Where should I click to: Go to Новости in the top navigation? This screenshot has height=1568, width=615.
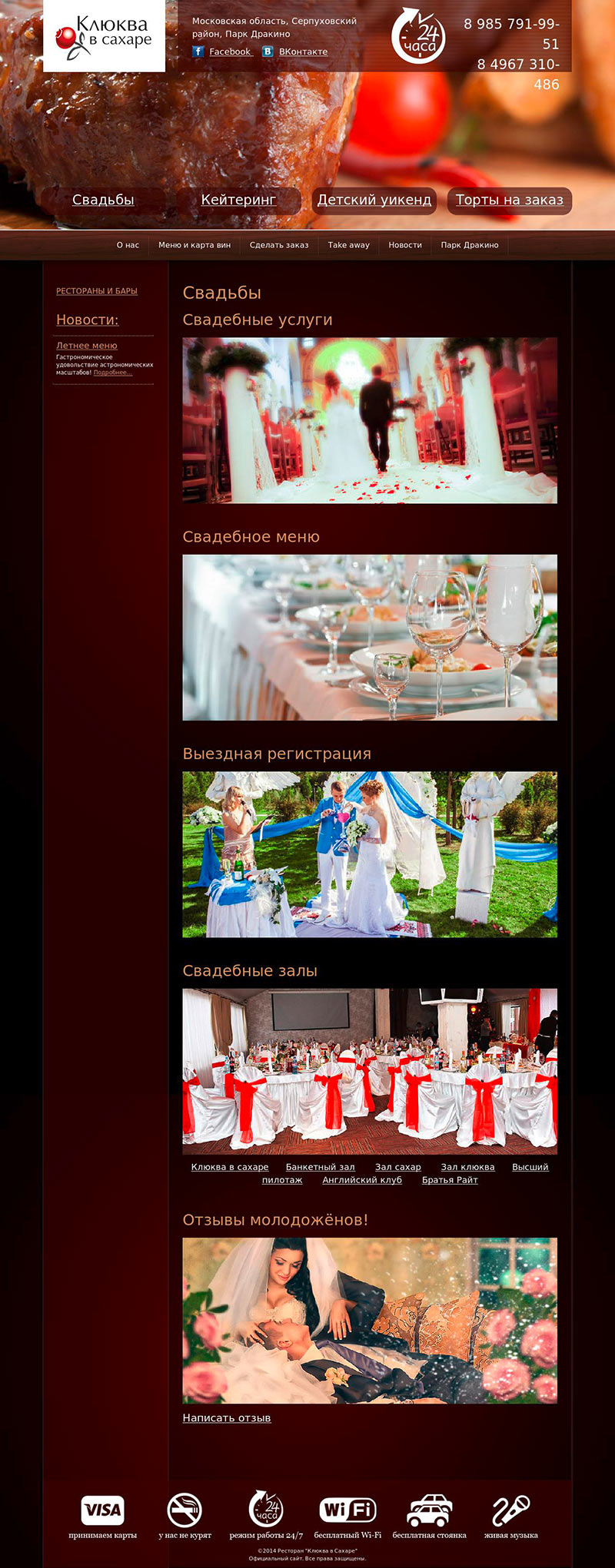pyautogui.click(x=405, y=245)
